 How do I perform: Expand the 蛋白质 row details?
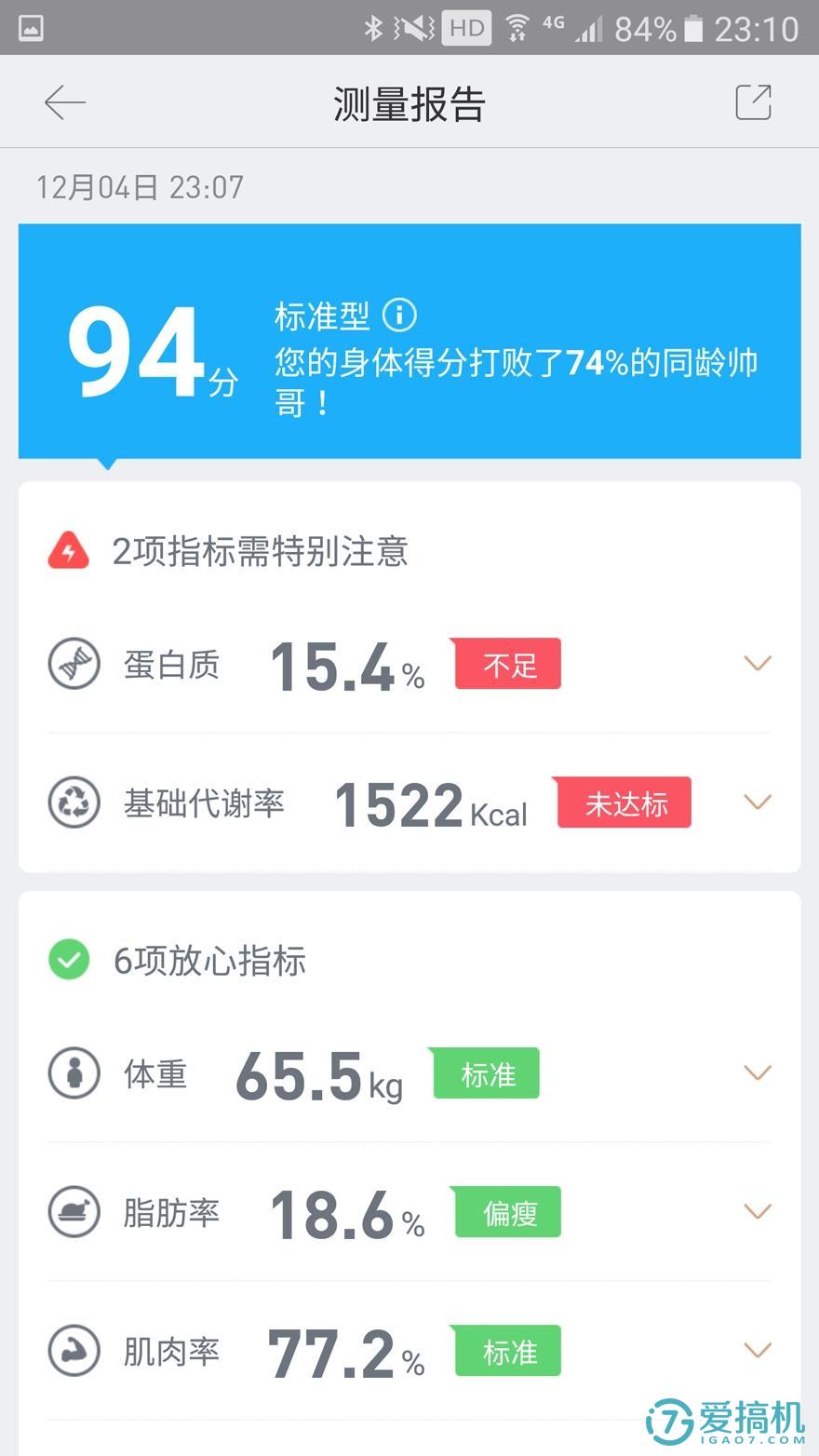coord(758,663)
